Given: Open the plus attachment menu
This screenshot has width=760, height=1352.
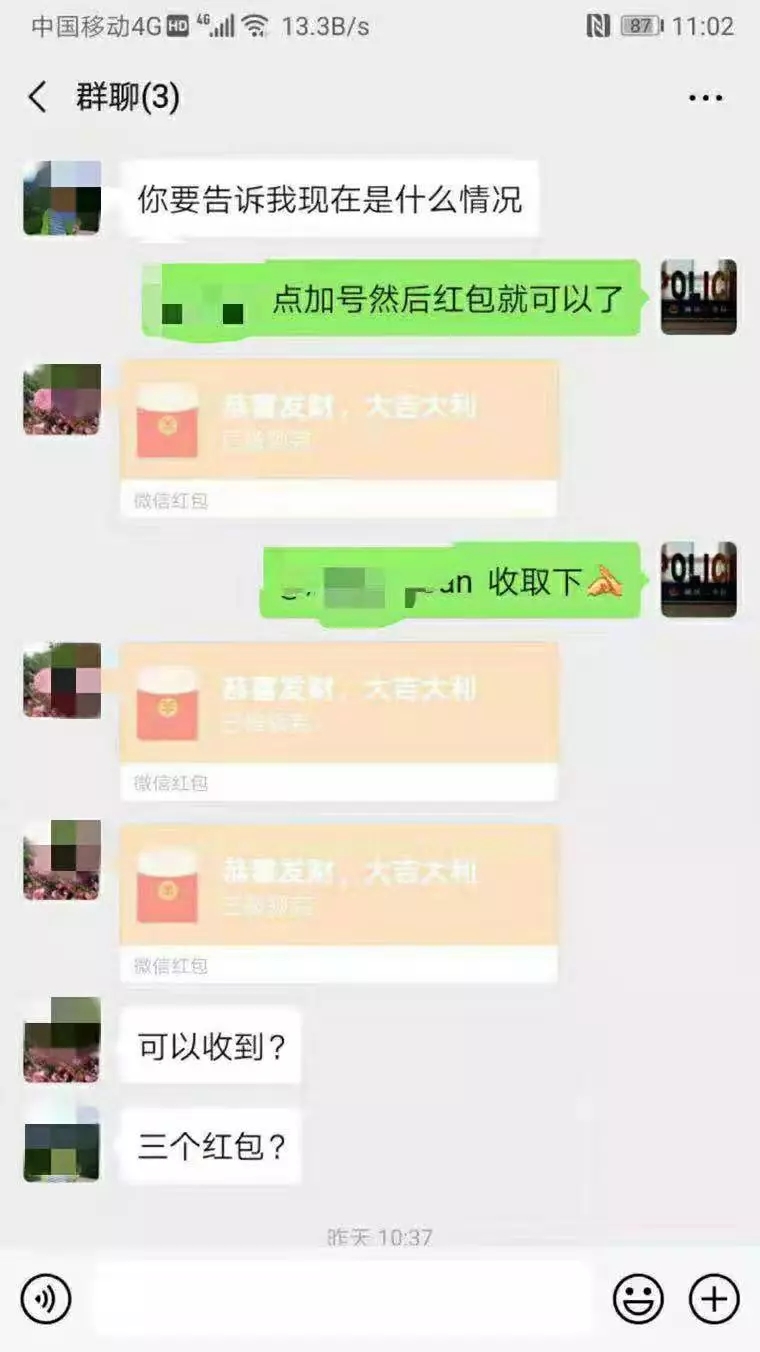Looking at the screenshot, I should [x=714, y=1299].
